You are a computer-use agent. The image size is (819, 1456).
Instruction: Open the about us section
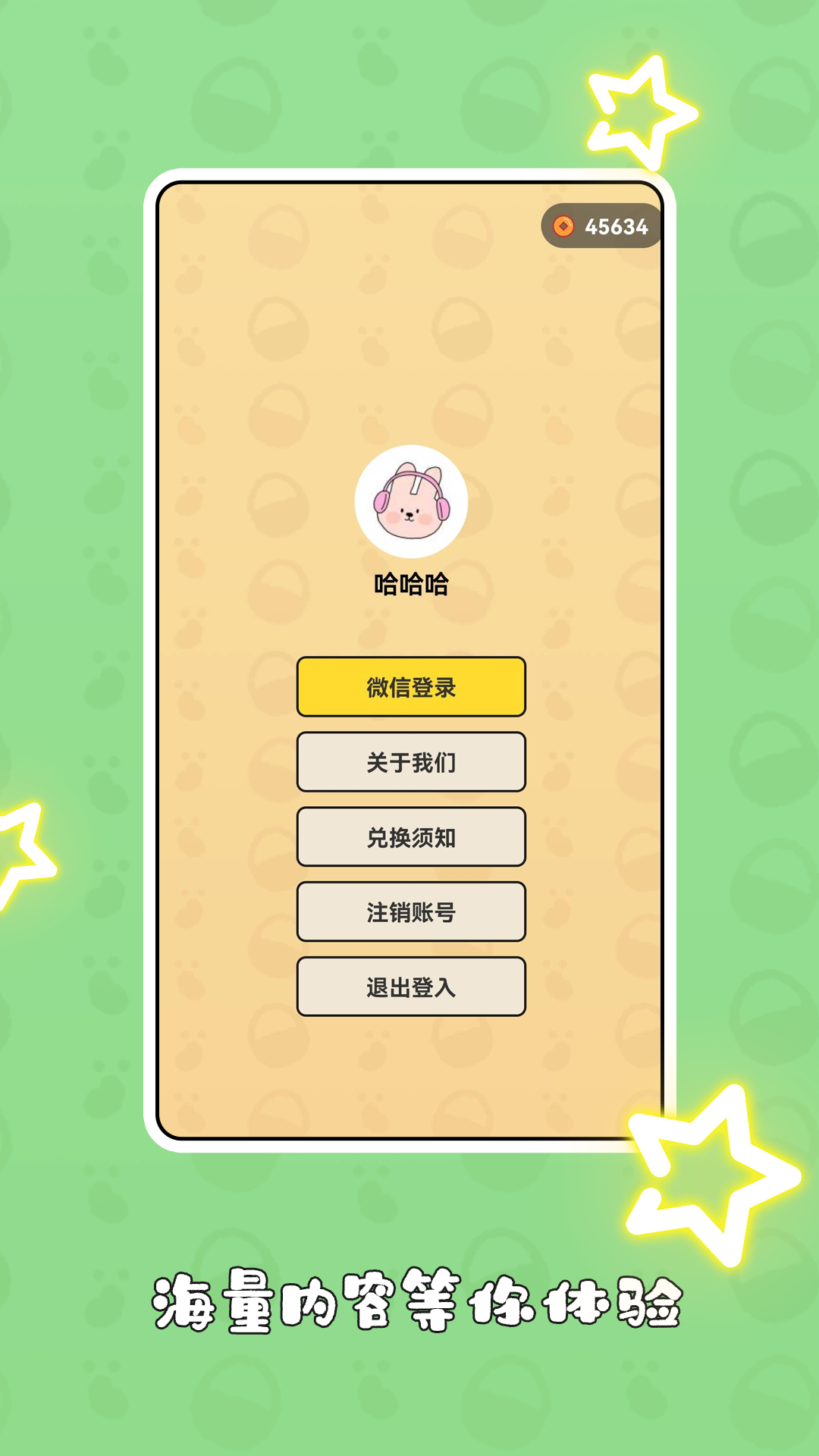coord(410,762)
